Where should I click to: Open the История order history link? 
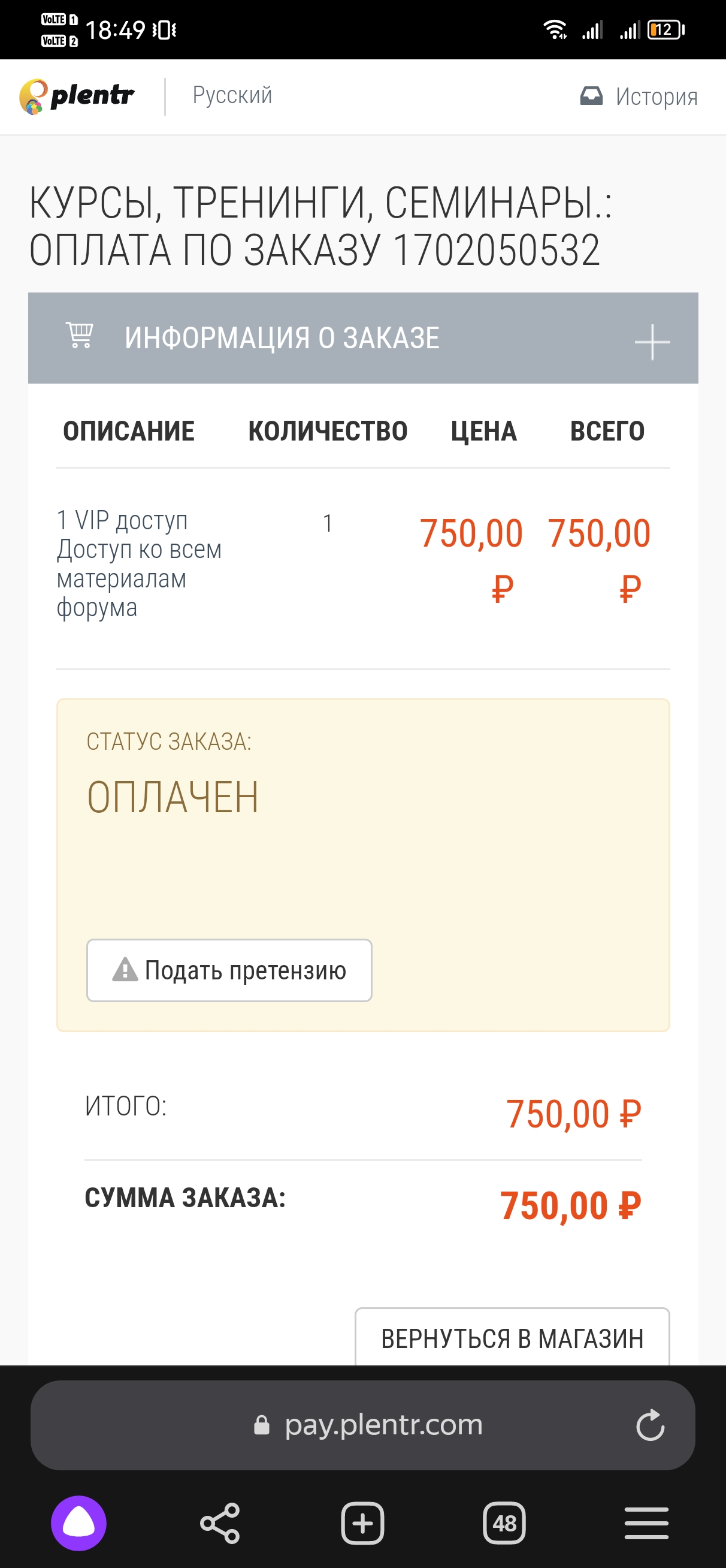coord(639,96)
